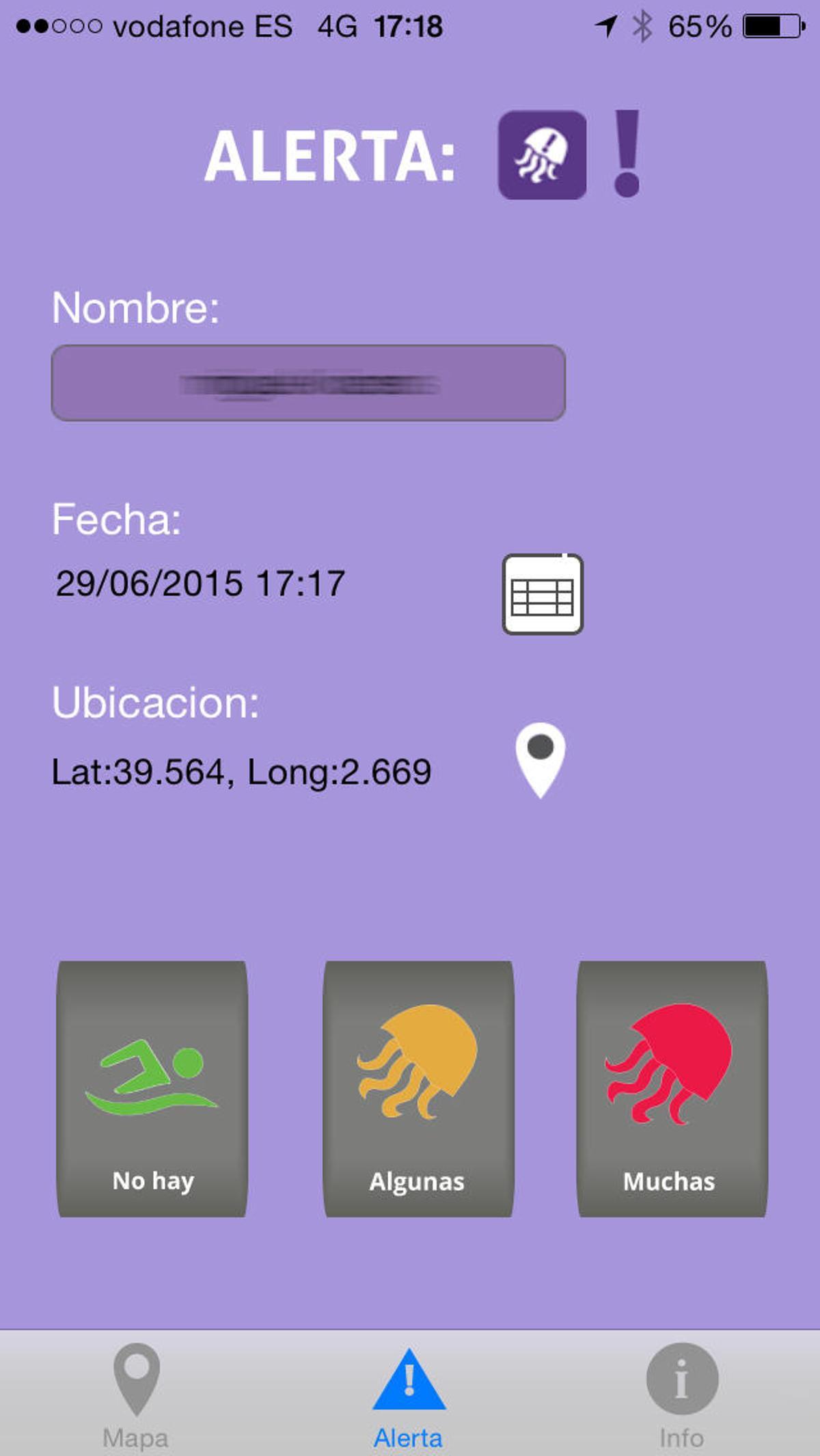This screenshot has width=820, height=1456.
Task: Tap the Nombre text field
Action: click(308, 383)
